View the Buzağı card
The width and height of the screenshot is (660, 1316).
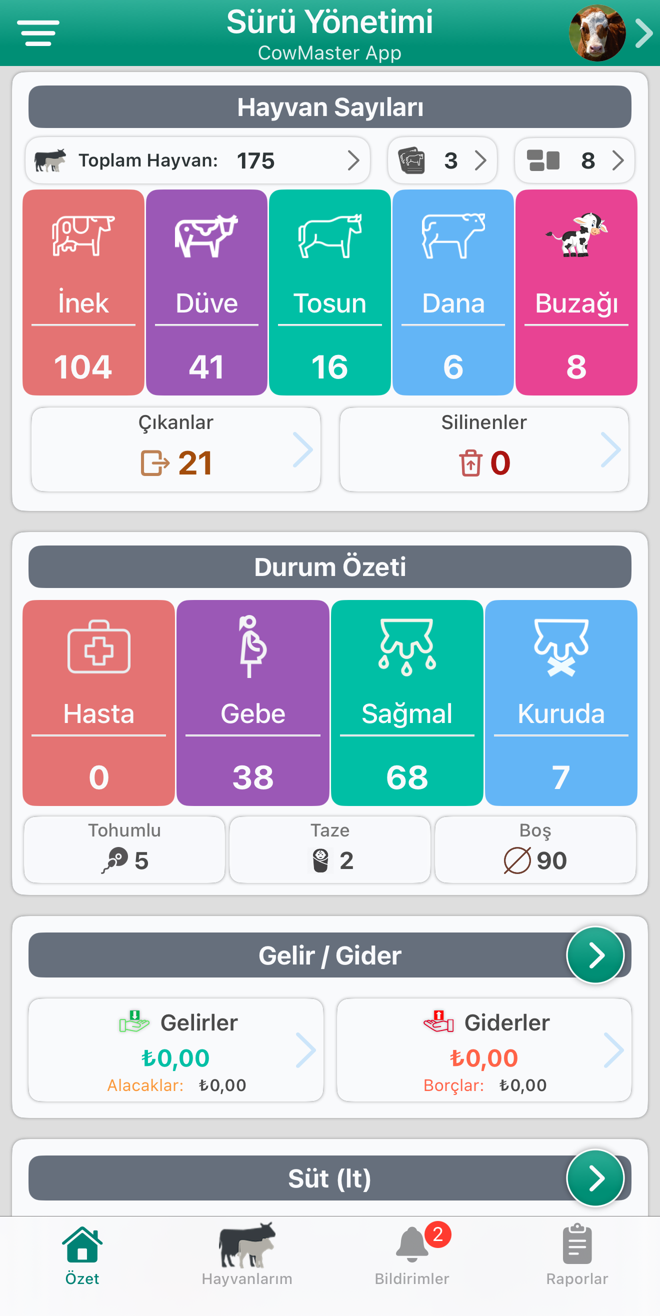576,292
